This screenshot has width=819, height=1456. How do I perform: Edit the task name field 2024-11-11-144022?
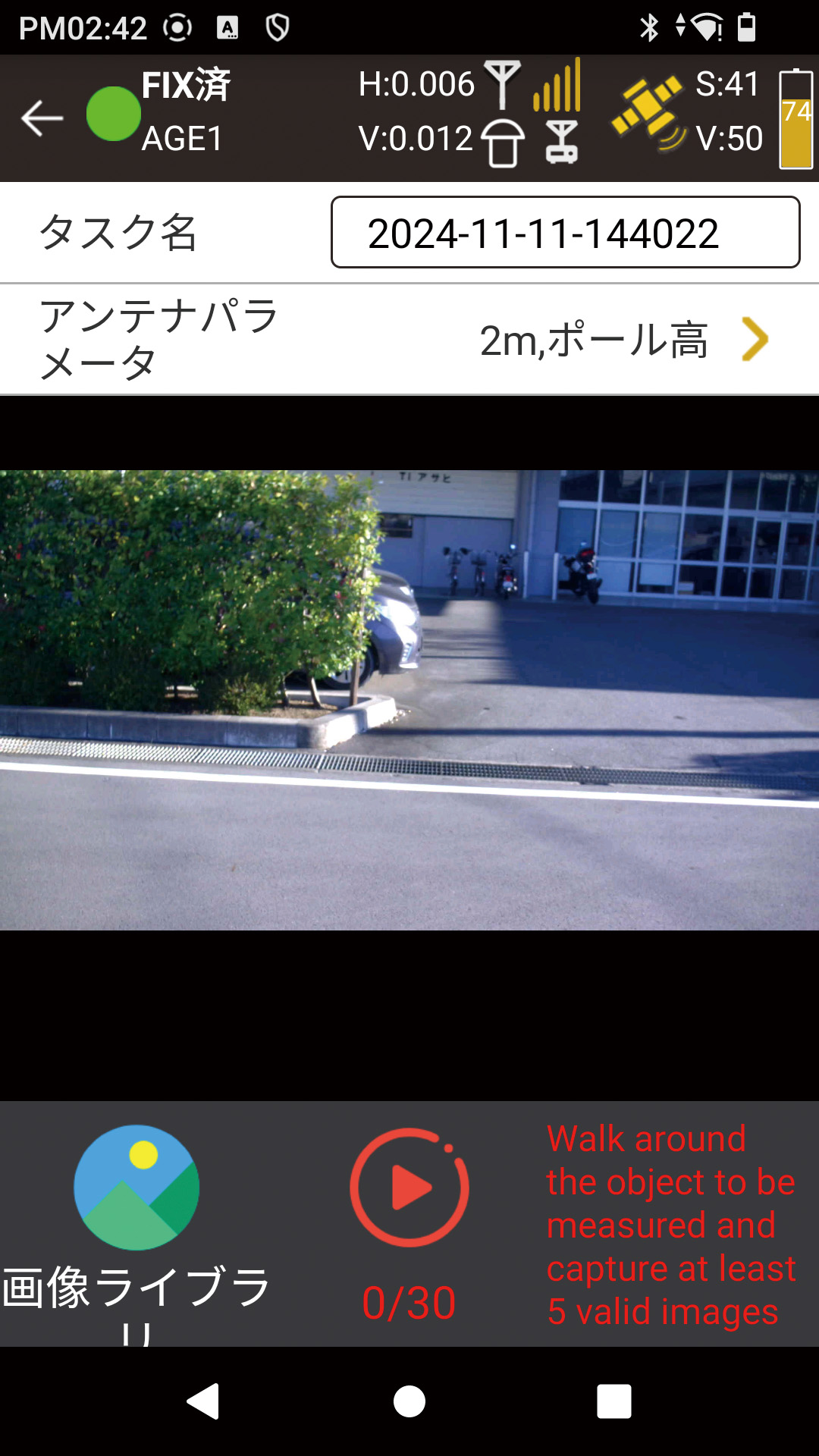(565, 232)
